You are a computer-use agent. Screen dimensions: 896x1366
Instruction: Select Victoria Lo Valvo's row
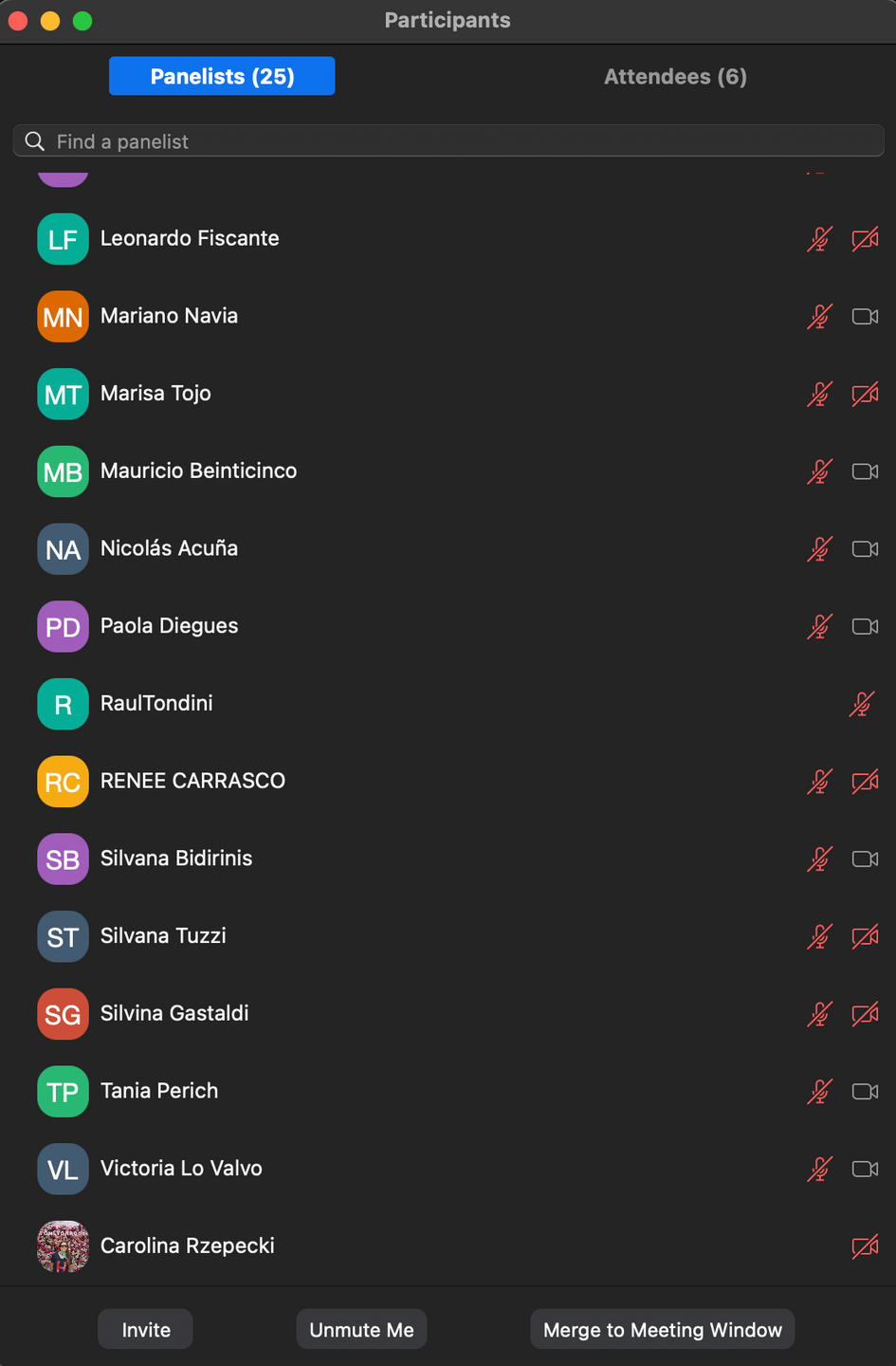[181, 1169]
